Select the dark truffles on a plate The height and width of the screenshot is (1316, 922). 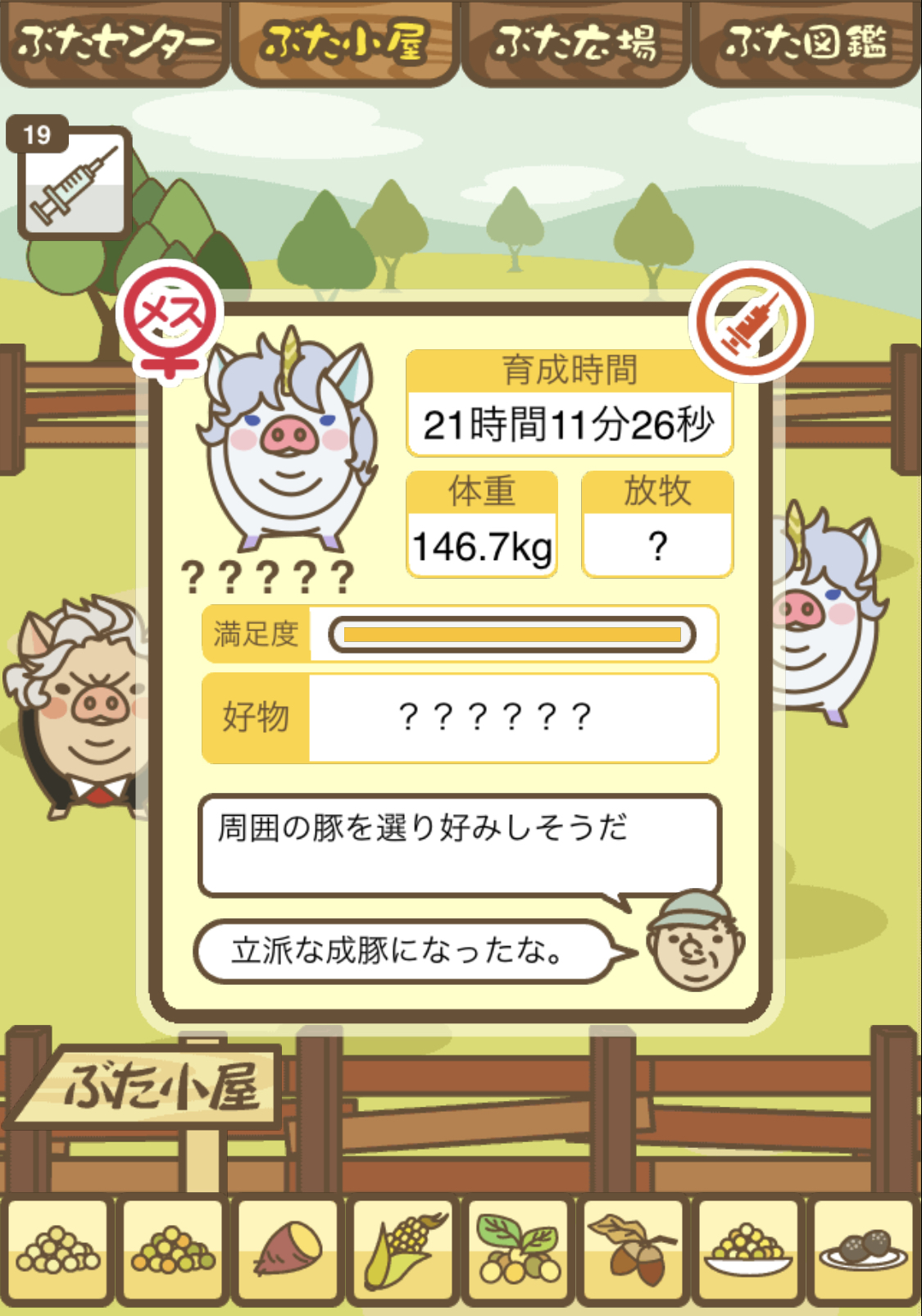pyautogui.click(x=863, y=1251)
